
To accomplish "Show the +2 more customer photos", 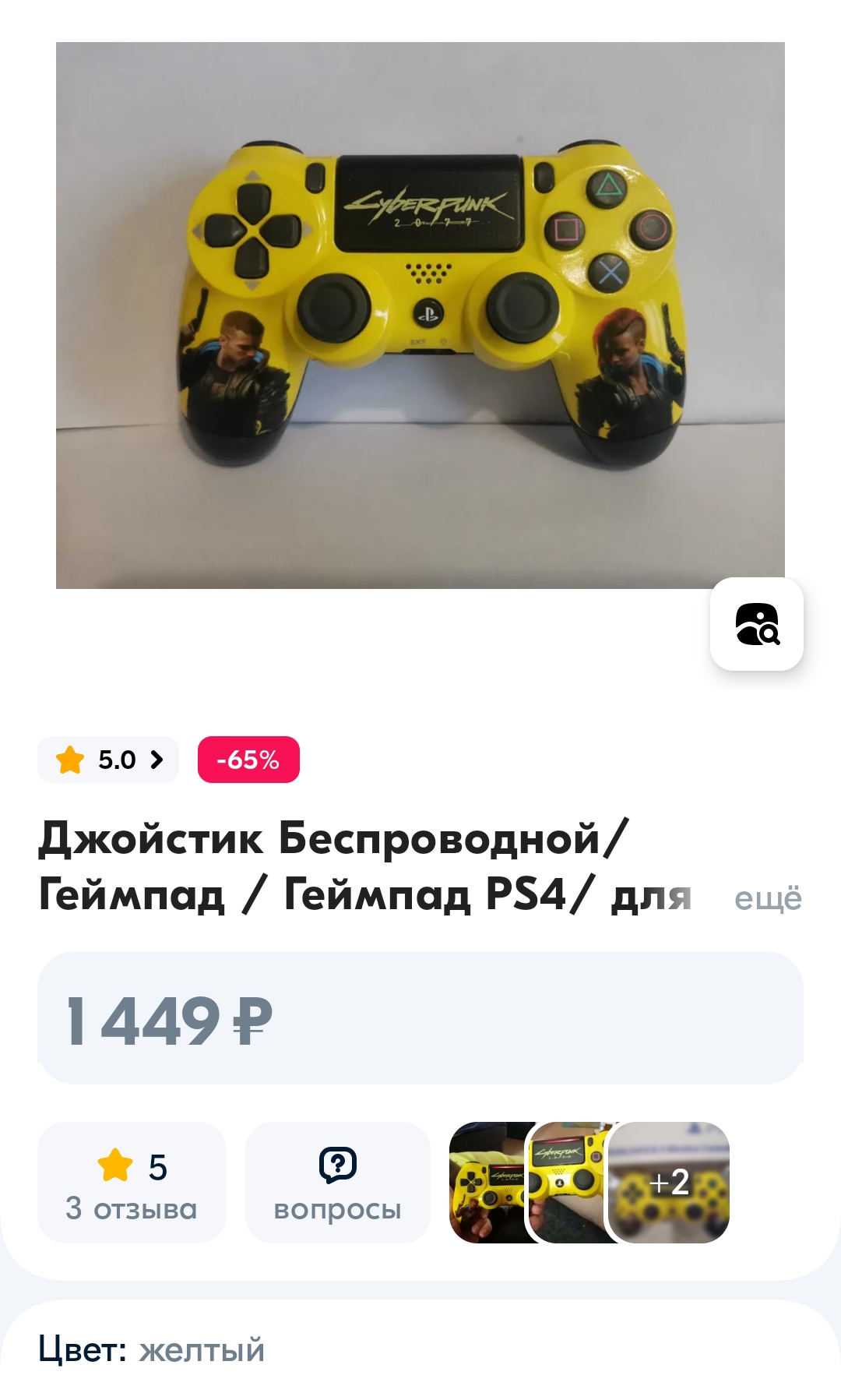I will (x=670, y=1183).
